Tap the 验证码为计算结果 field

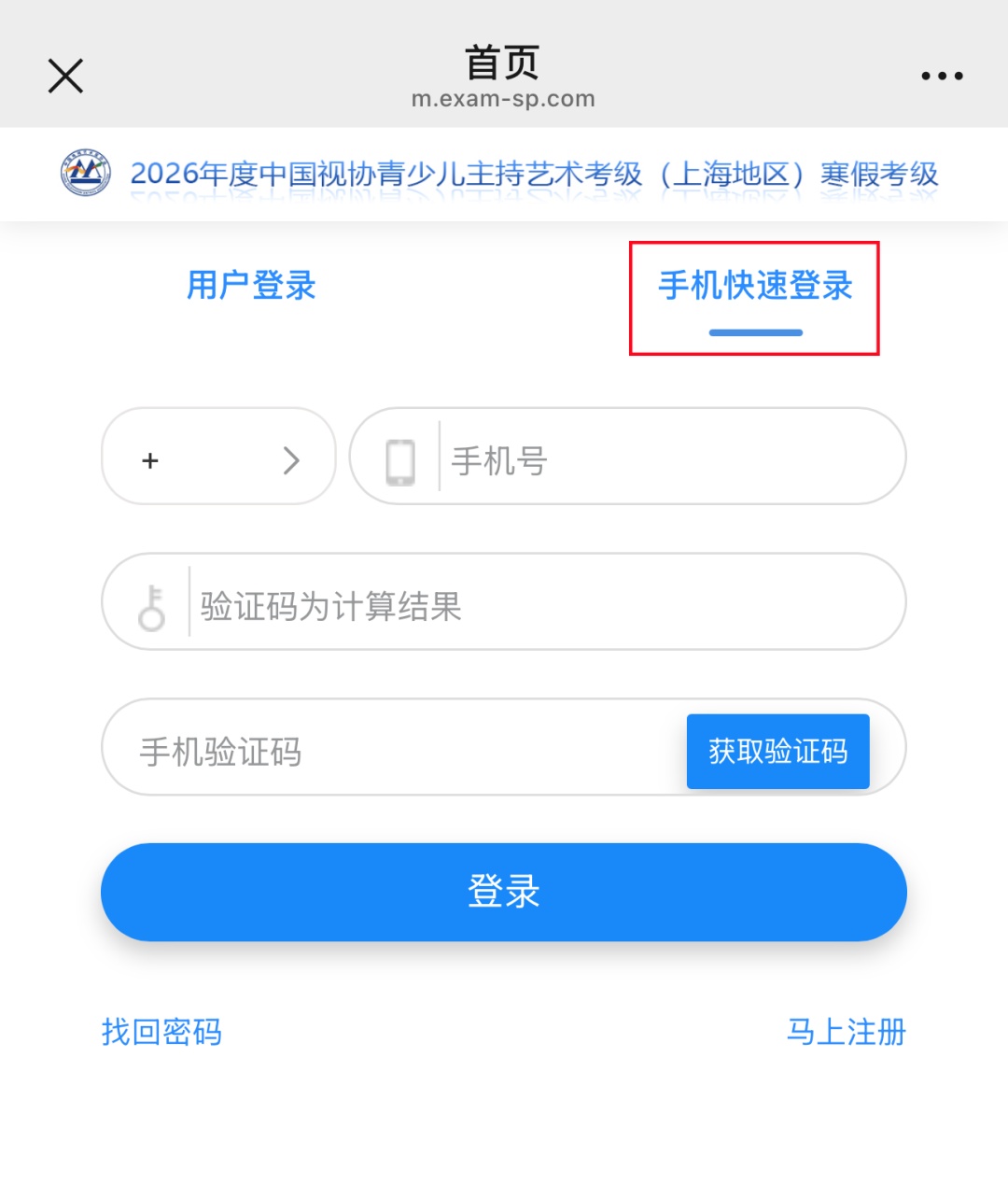coord(541,602)
